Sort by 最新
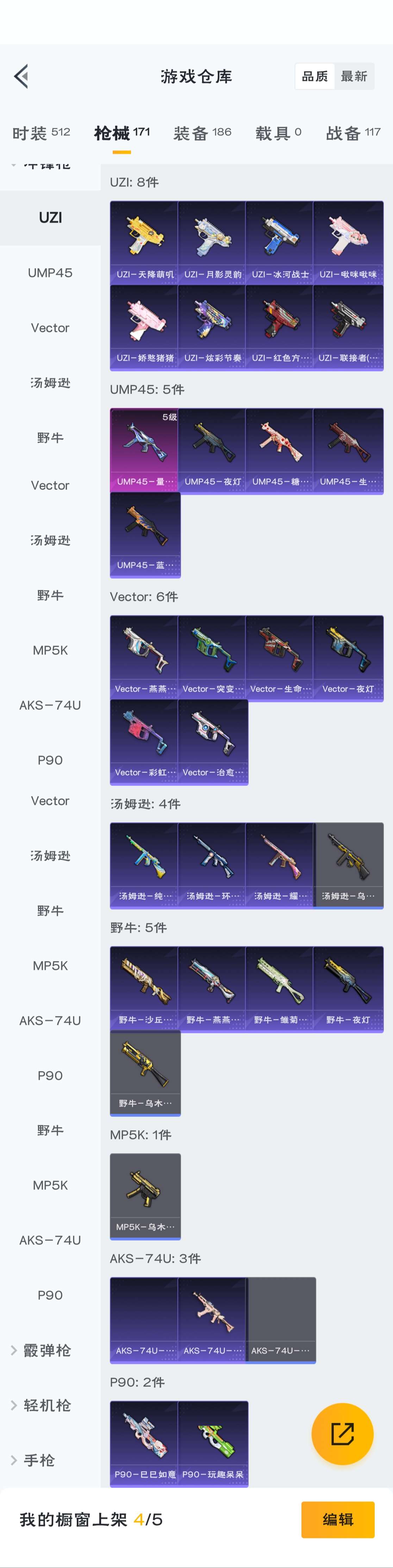393x1568 pixels. 354,77
